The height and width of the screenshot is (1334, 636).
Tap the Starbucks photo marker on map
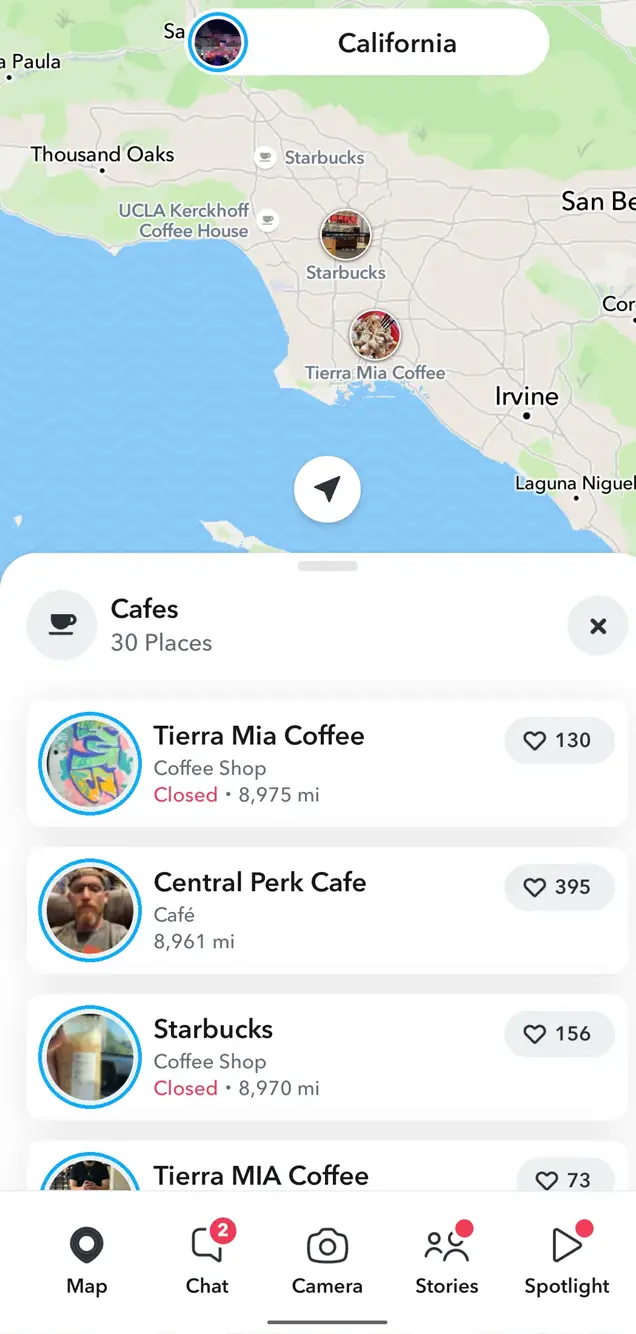[345, 236]
